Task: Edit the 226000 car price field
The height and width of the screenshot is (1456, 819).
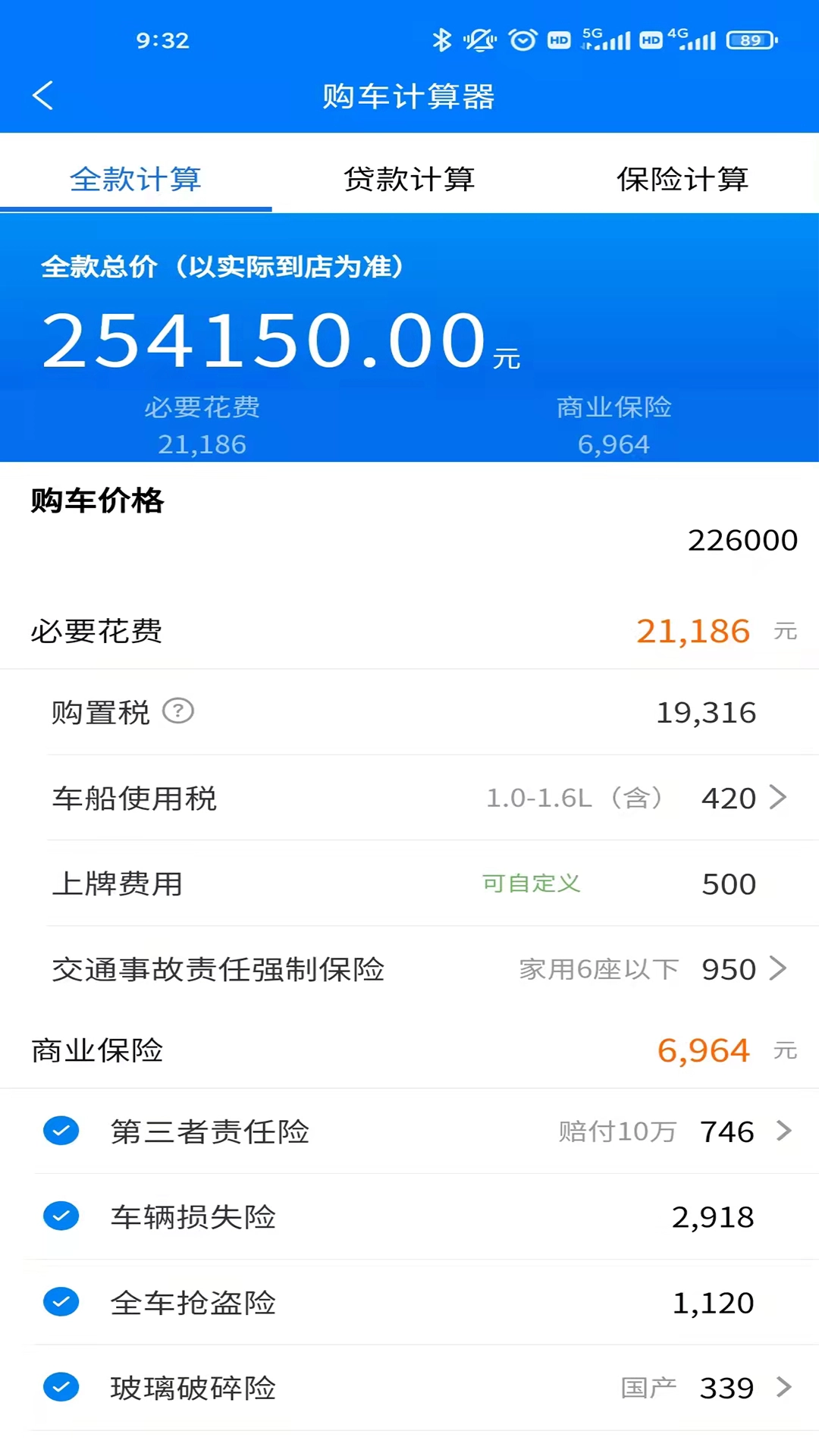Action: point(742,539)
